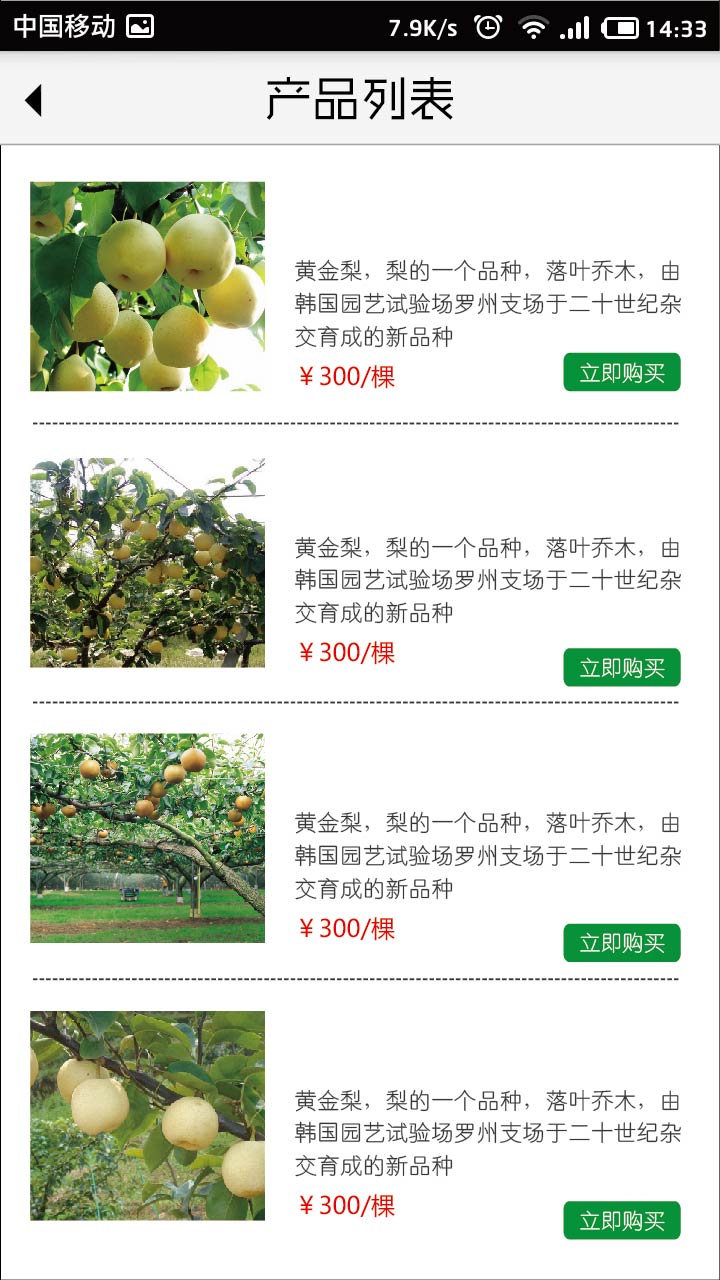Image resolution: width=720 pixels, height=1280 pixels.
Task: Buy now for the fruit-laden tree product
Action: (621, 667)
